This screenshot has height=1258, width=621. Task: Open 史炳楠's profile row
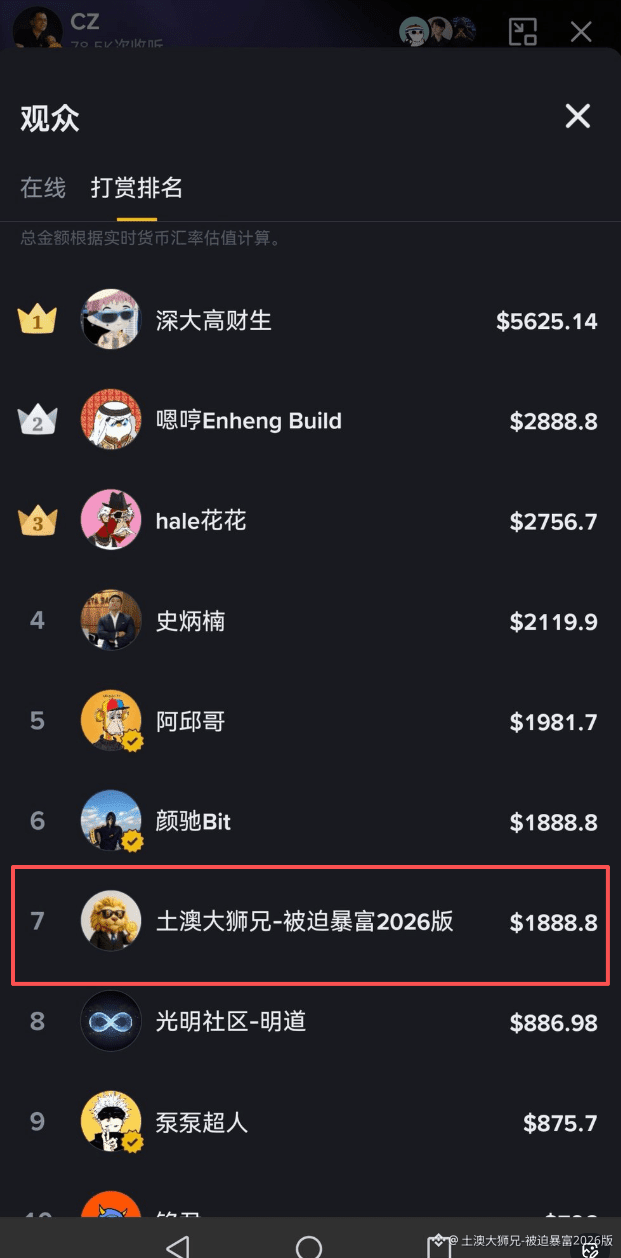pos(310,621)
